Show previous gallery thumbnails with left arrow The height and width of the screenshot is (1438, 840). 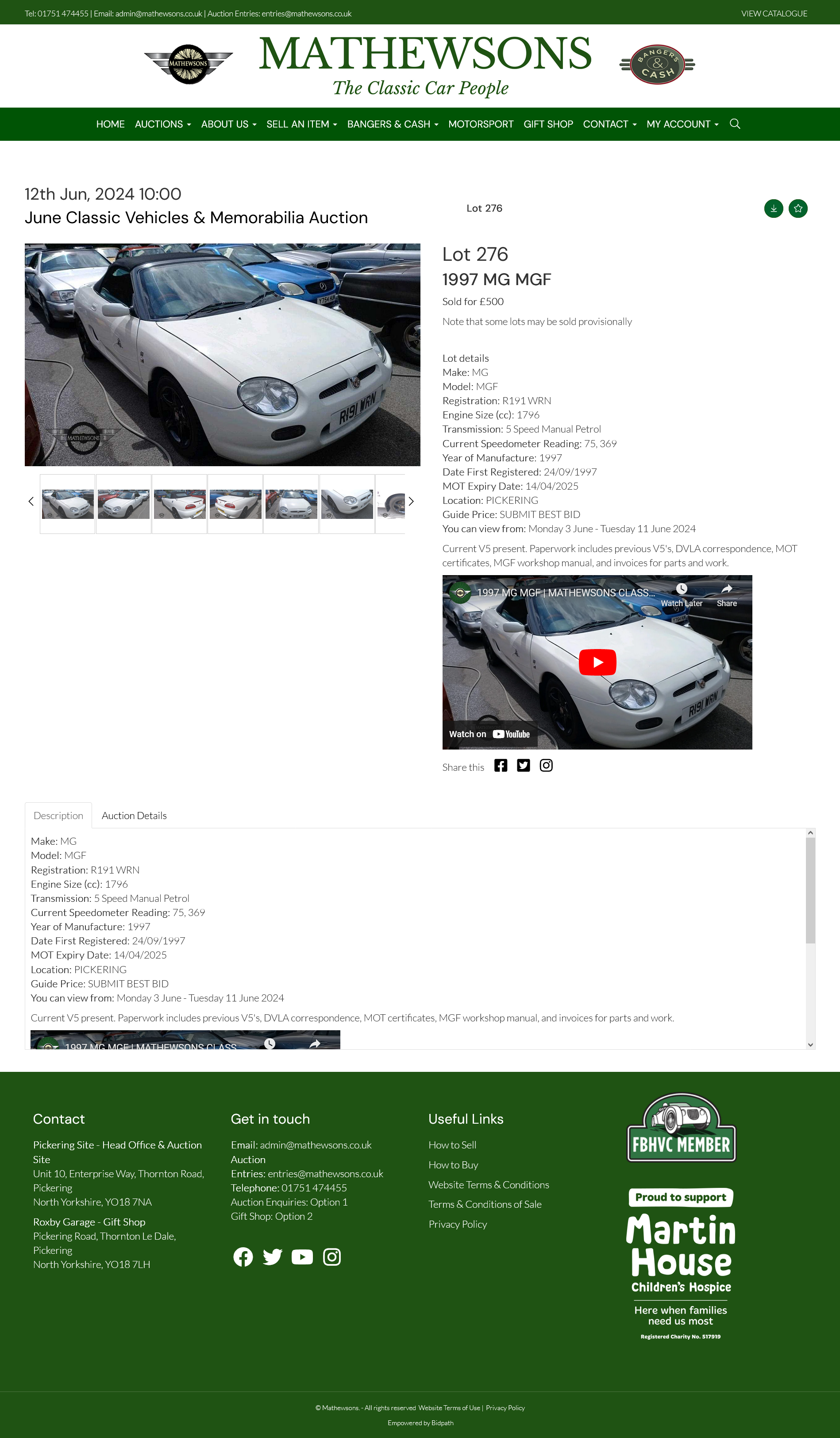pyautogui.click(x=31, y=502)
